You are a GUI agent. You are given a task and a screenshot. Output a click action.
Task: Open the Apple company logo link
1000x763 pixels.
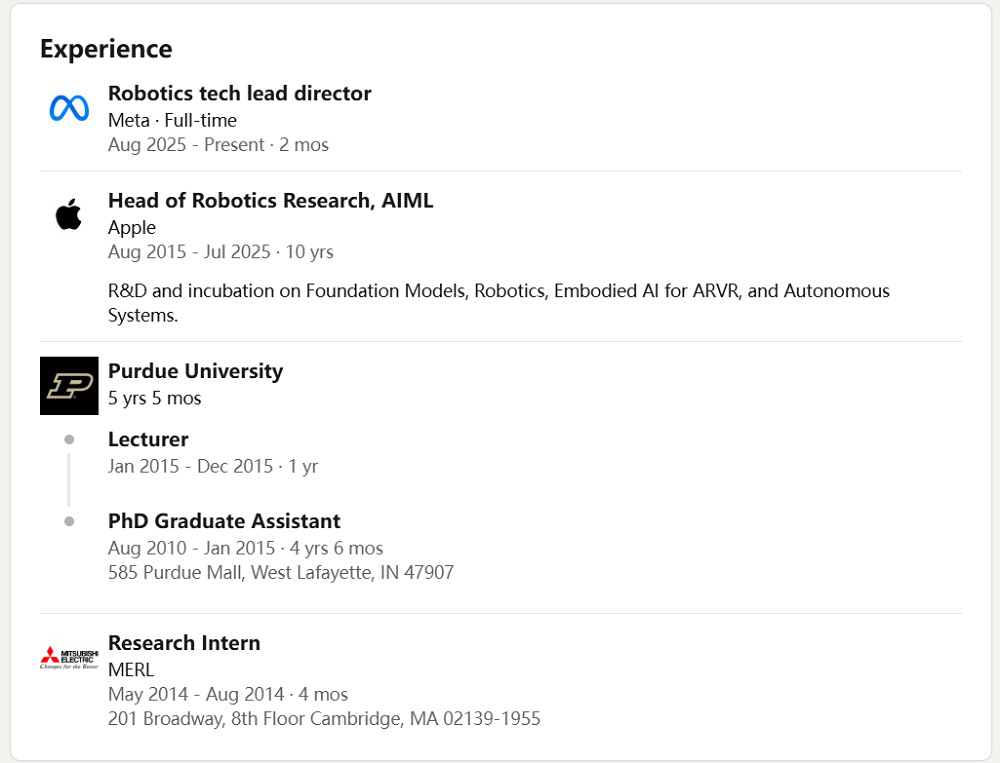pos(69,214)
